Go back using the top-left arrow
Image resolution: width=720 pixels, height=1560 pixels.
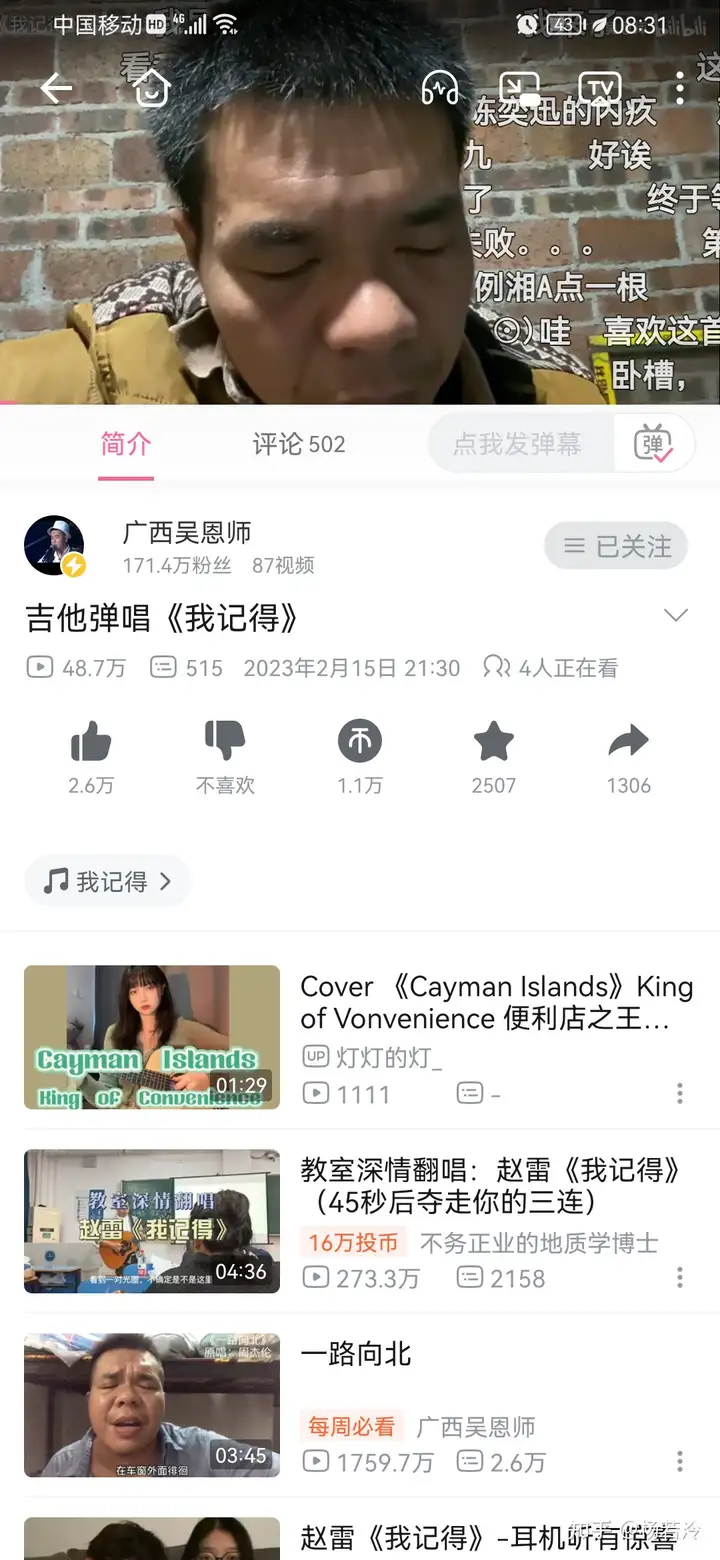(x=56, y=89)
